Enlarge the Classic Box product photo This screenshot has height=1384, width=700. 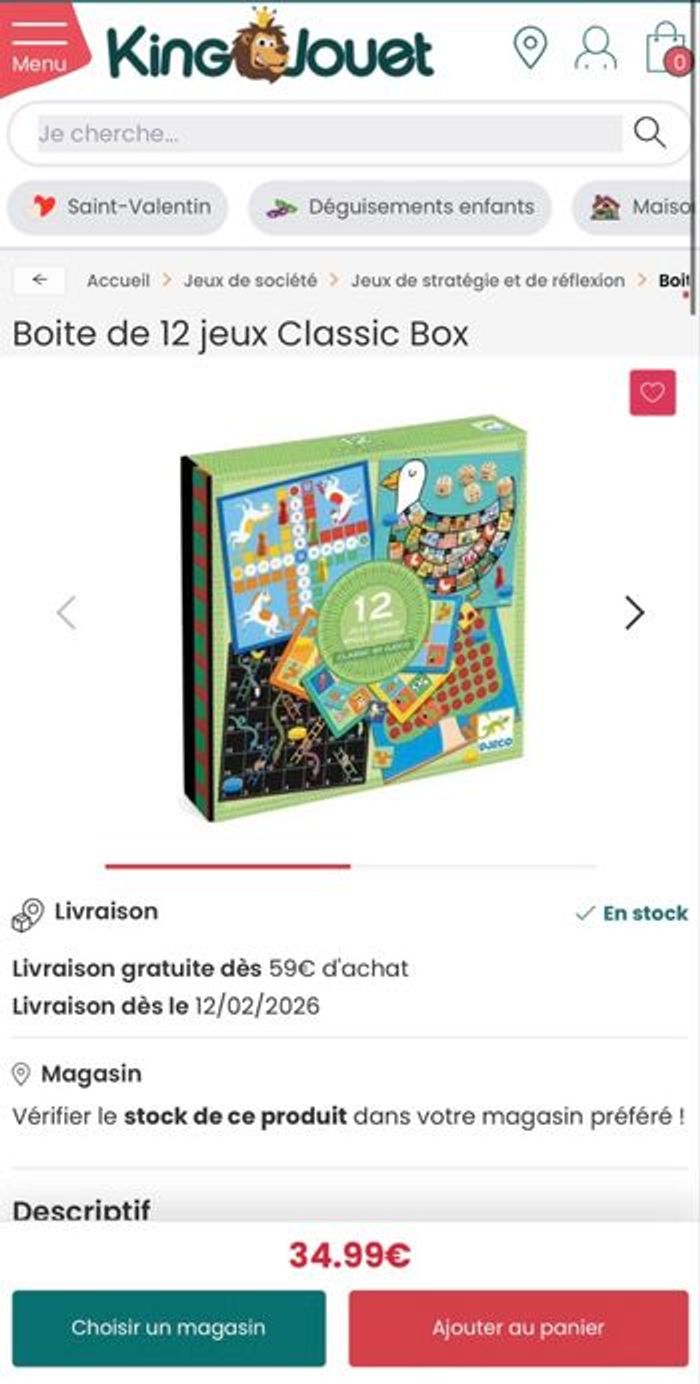352,620
